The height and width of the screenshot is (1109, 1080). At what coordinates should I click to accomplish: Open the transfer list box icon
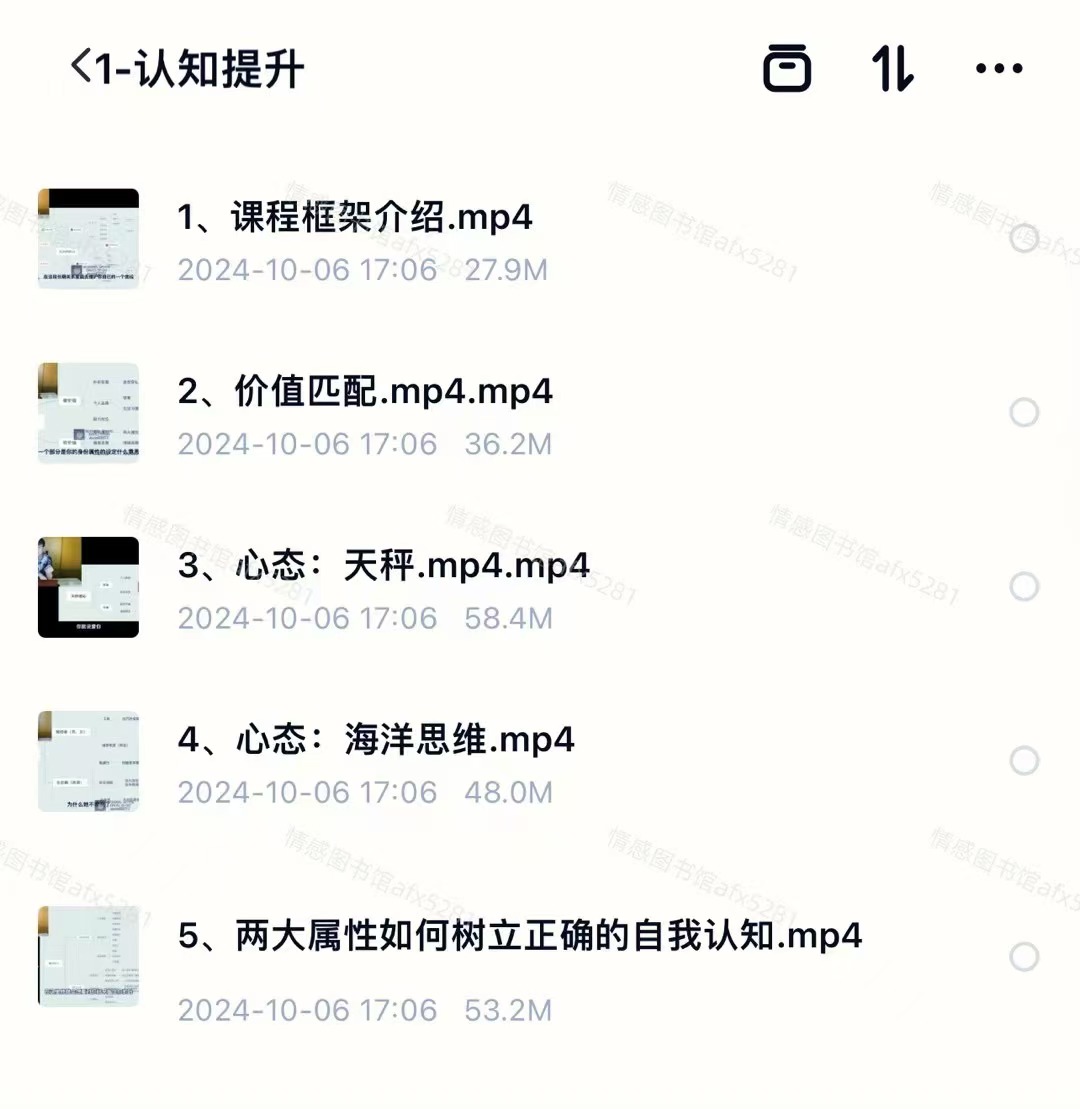click(x=787, y=69)
